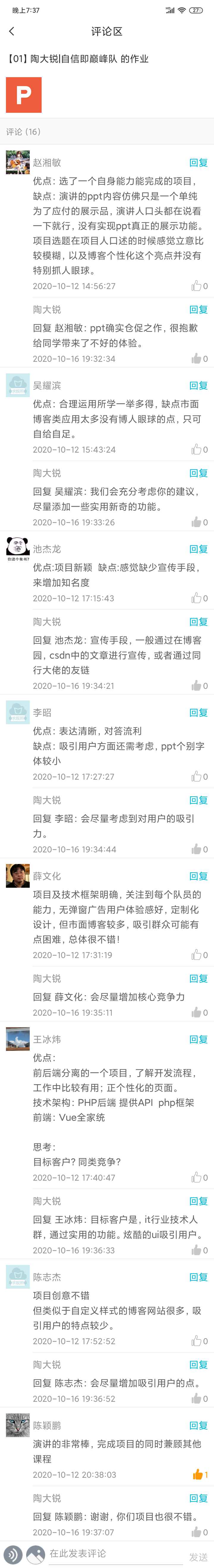The image size is (214, 1568).
Task: Open 赵湘敏's profile avatar
Action: [x=18, y=163]
